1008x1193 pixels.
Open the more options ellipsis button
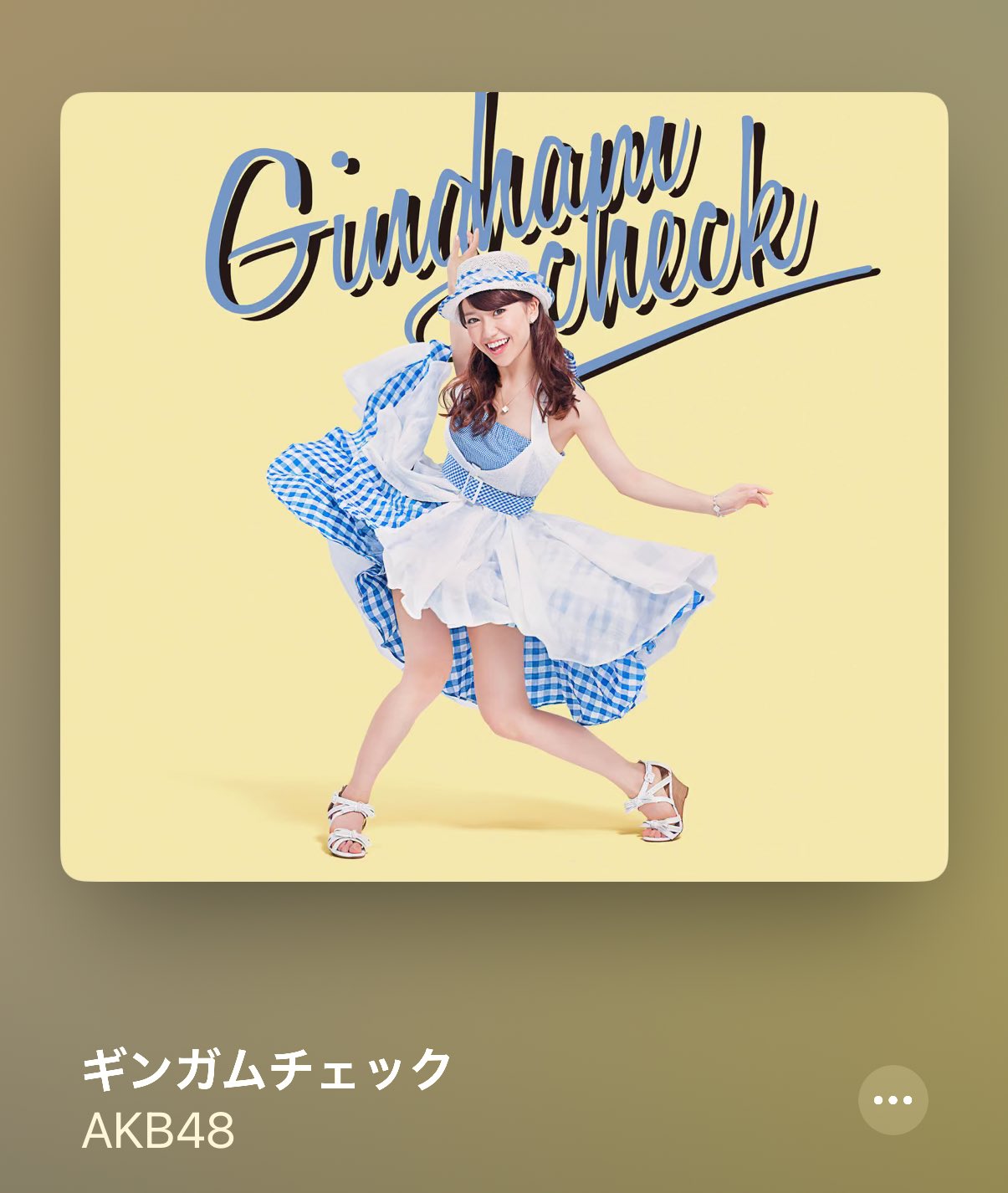[x=893, y=1099]
